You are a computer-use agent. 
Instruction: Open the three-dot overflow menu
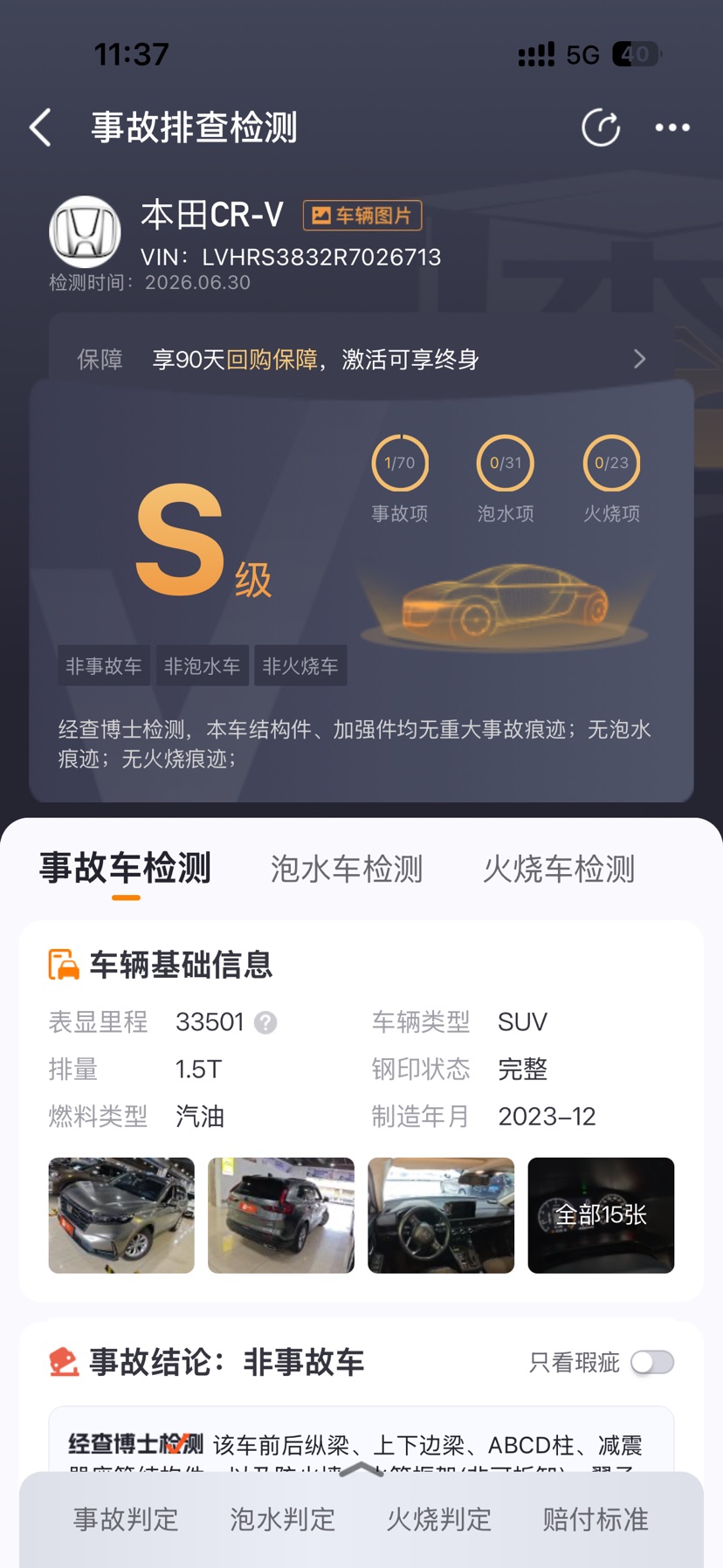pos(672,127)
